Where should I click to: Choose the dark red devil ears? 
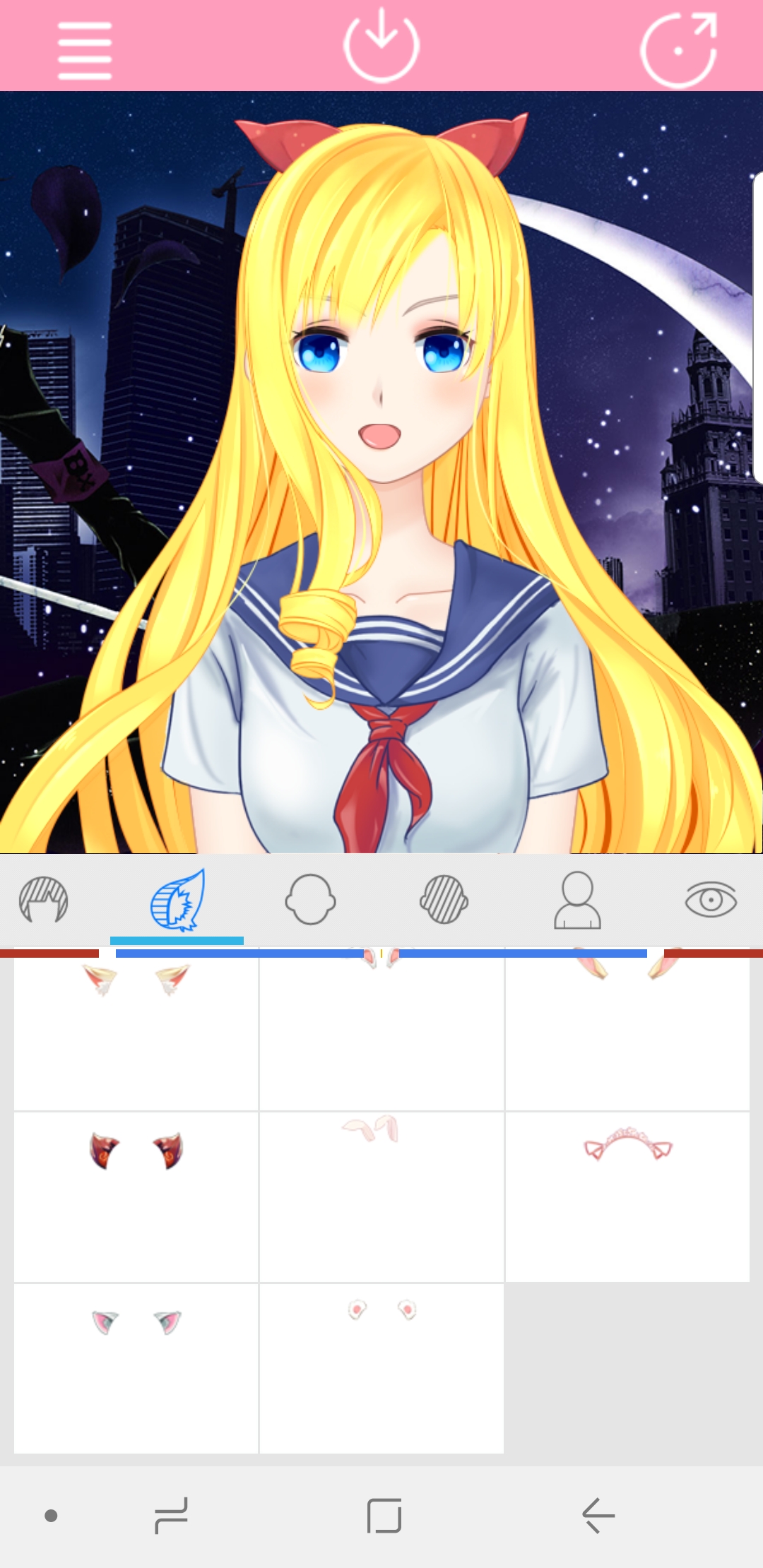[136, 1196]
